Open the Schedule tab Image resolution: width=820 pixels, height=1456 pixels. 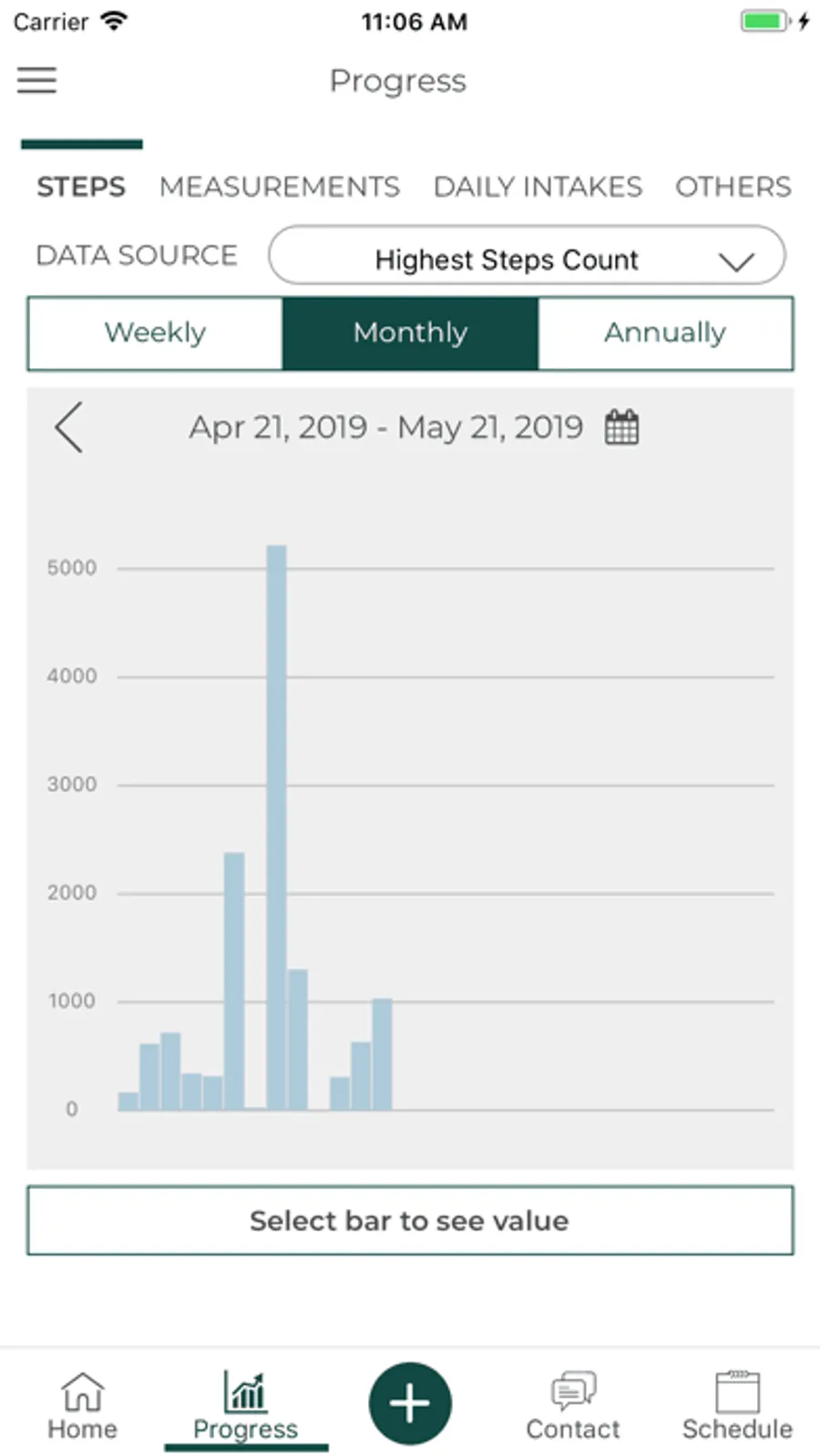coord(737,1407)
